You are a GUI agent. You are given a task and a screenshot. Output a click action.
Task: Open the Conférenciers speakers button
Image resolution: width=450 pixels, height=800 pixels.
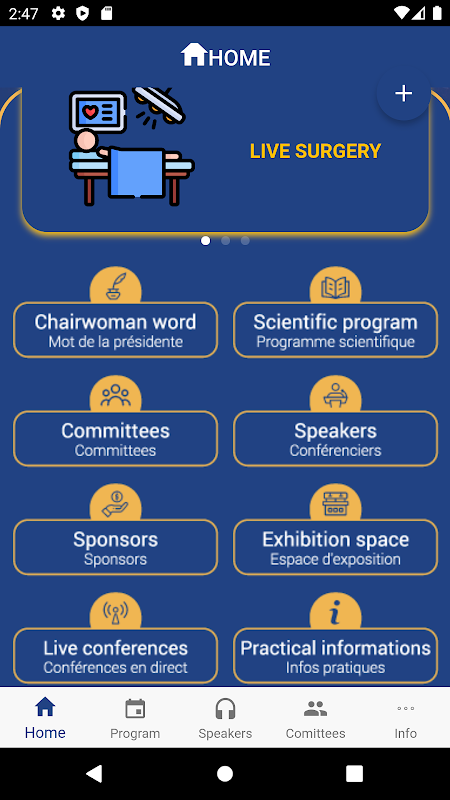click(335, 438)
